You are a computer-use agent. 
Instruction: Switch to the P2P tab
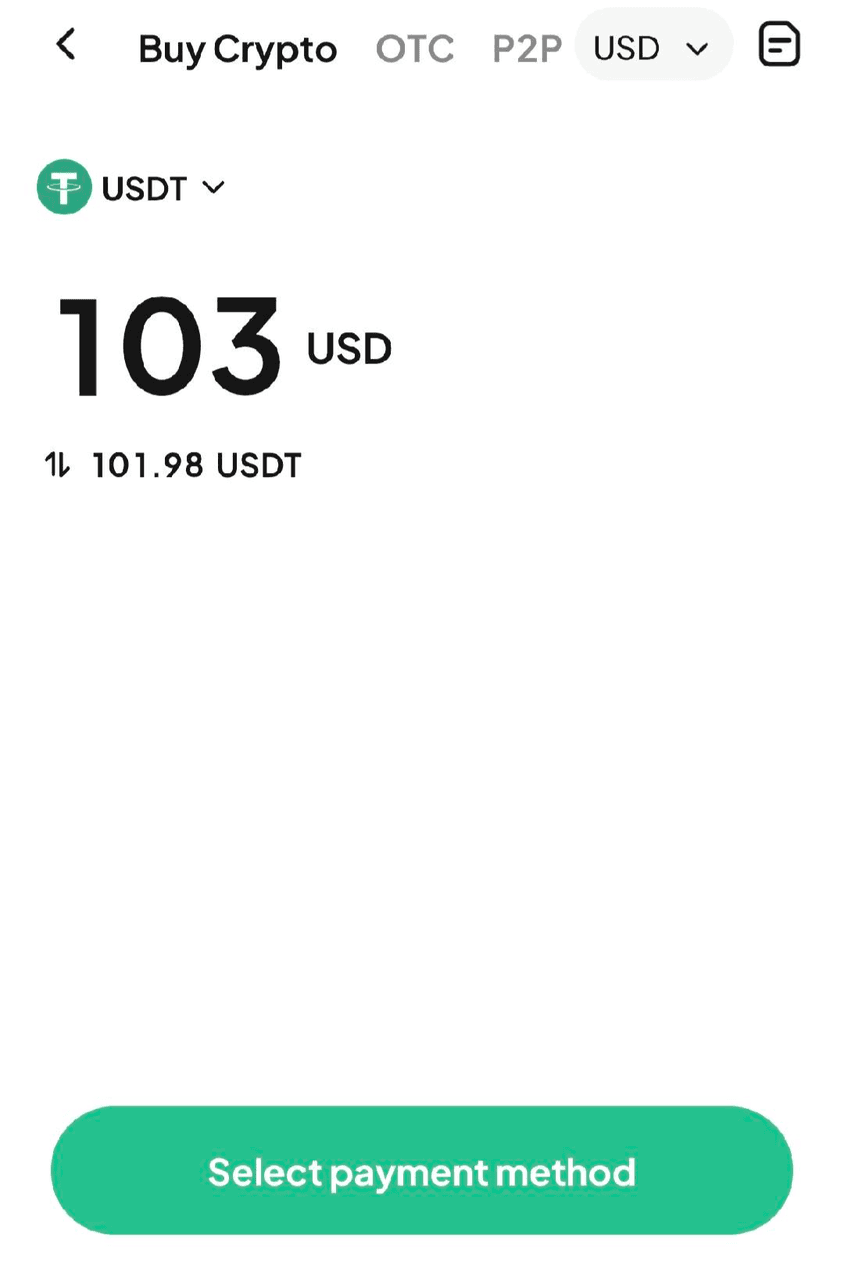[526, 48]
